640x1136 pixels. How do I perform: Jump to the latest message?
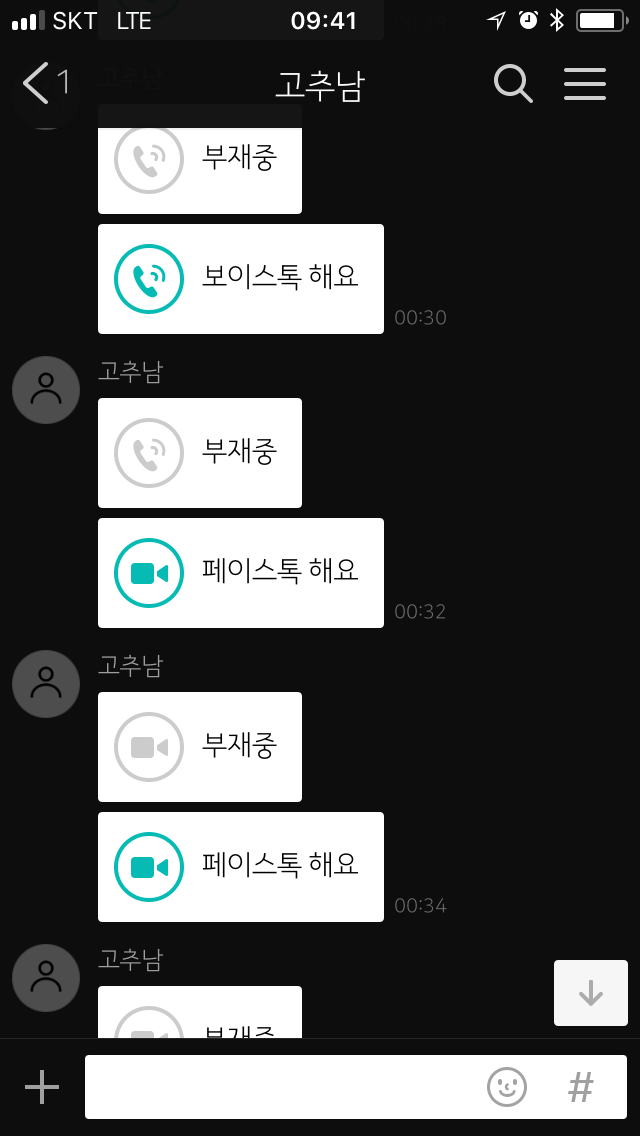click(x=591, y=993)
